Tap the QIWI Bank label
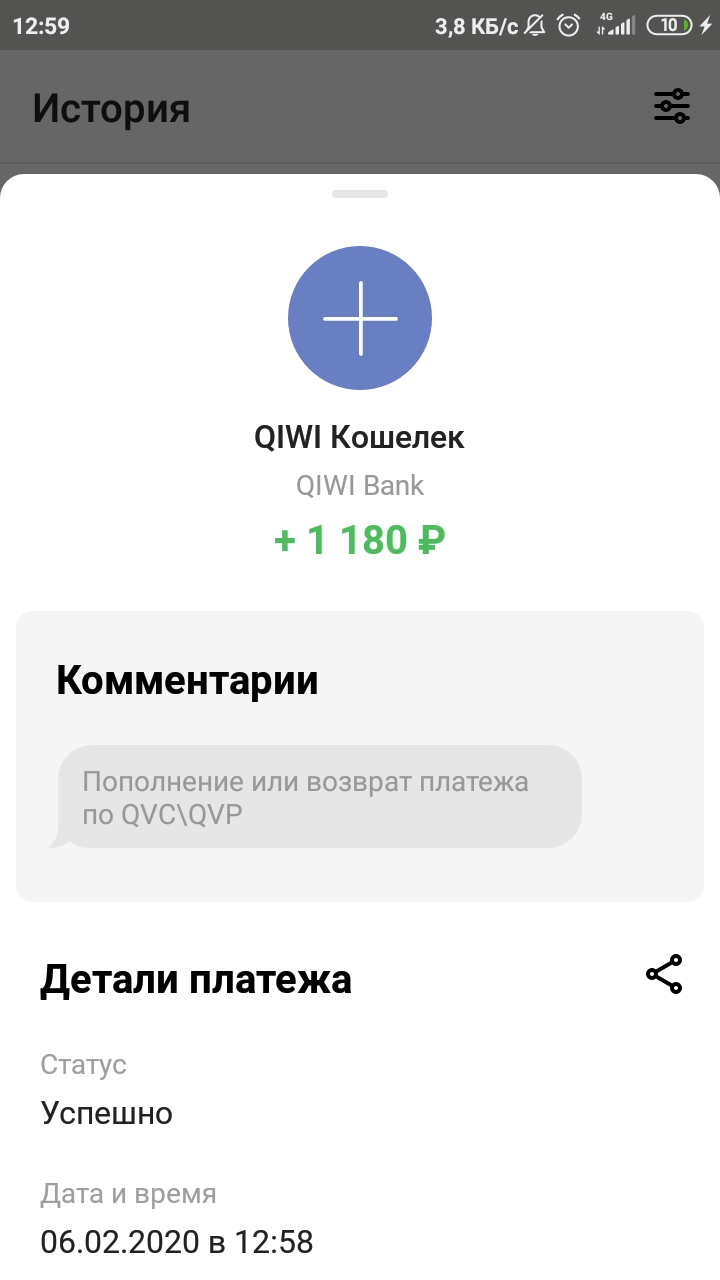Image resolution: width=720 pixels, height=1280 pixels. (x=360, y=485)
